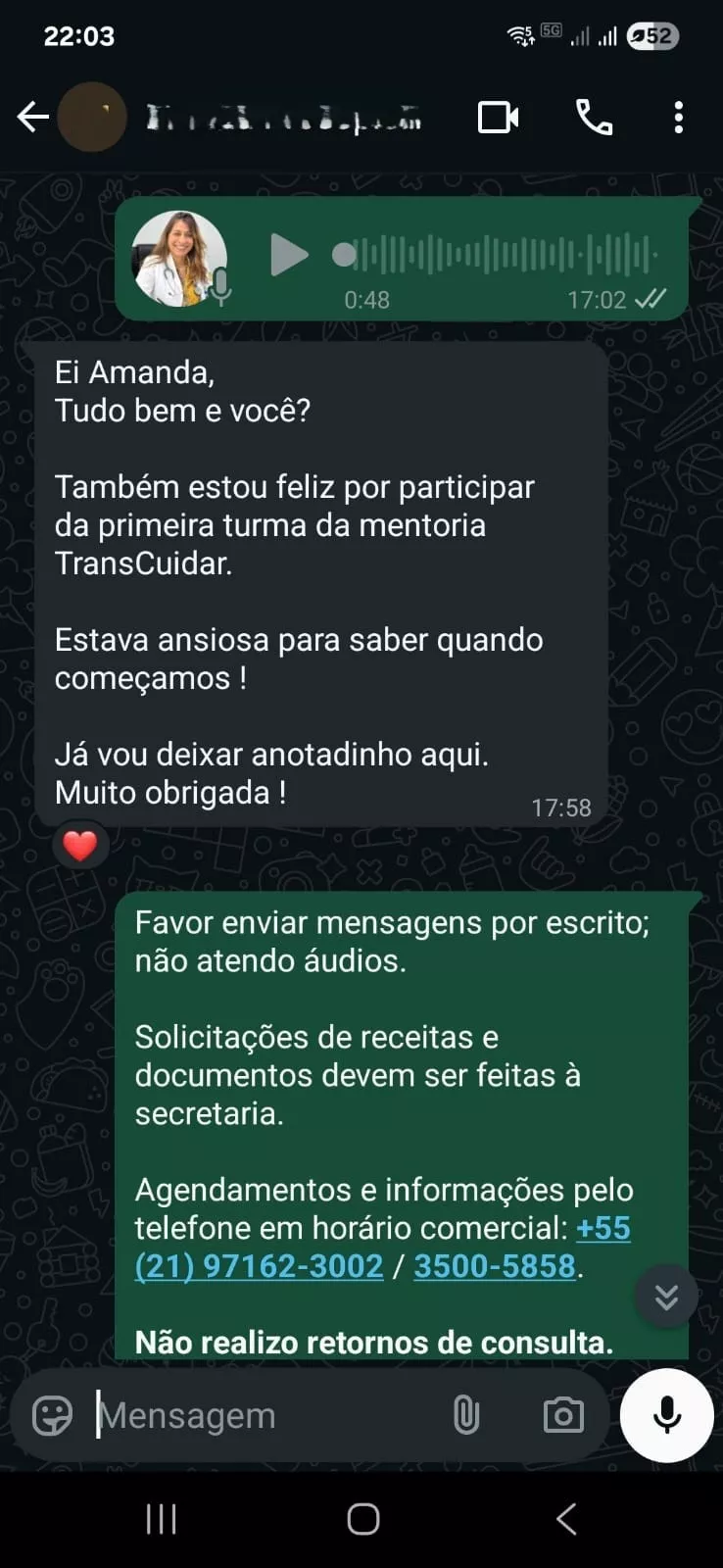Tap the microphone to record audio

pos(667,1415)
